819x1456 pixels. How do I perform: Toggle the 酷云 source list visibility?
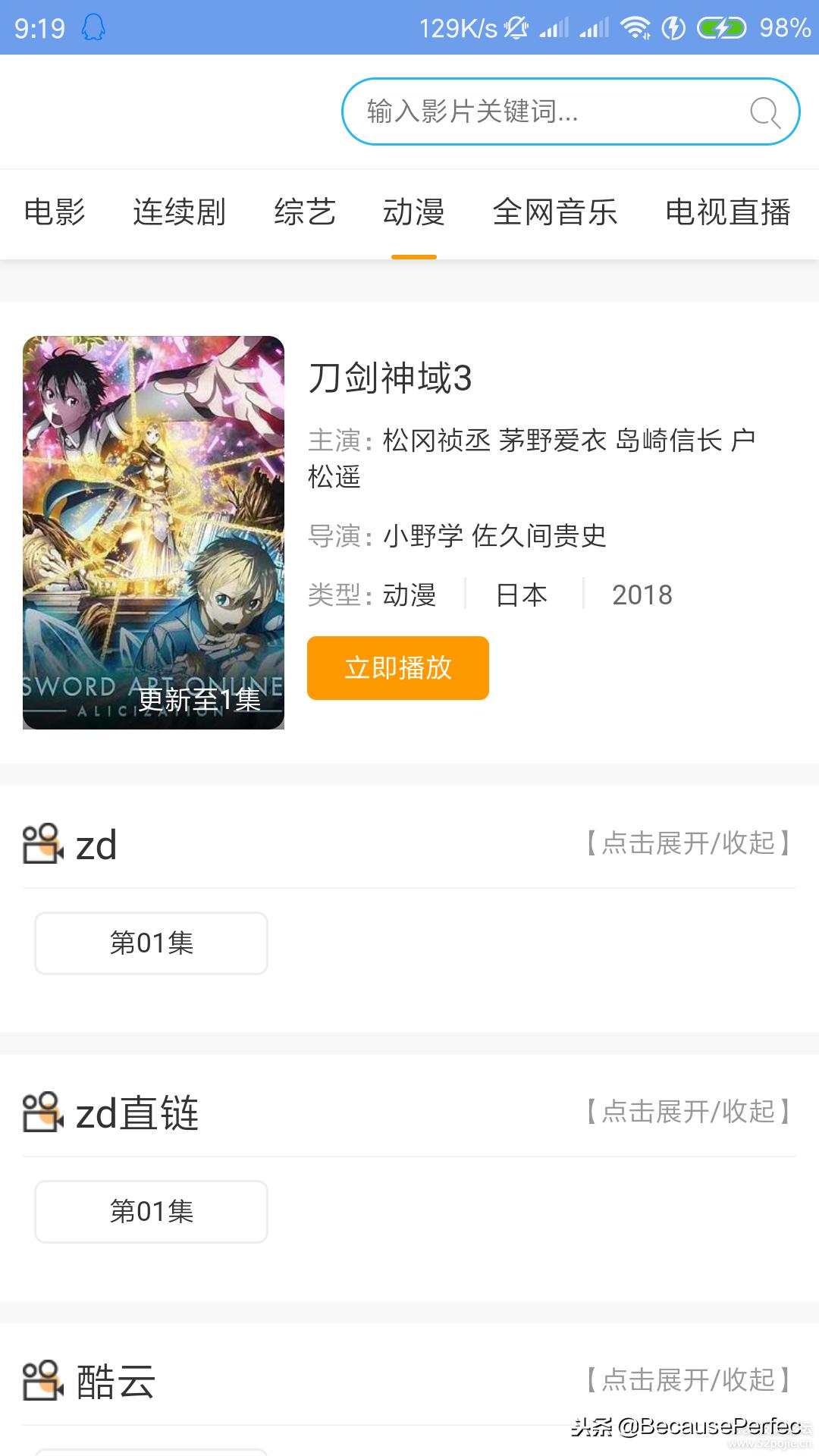pos(685,1380)
